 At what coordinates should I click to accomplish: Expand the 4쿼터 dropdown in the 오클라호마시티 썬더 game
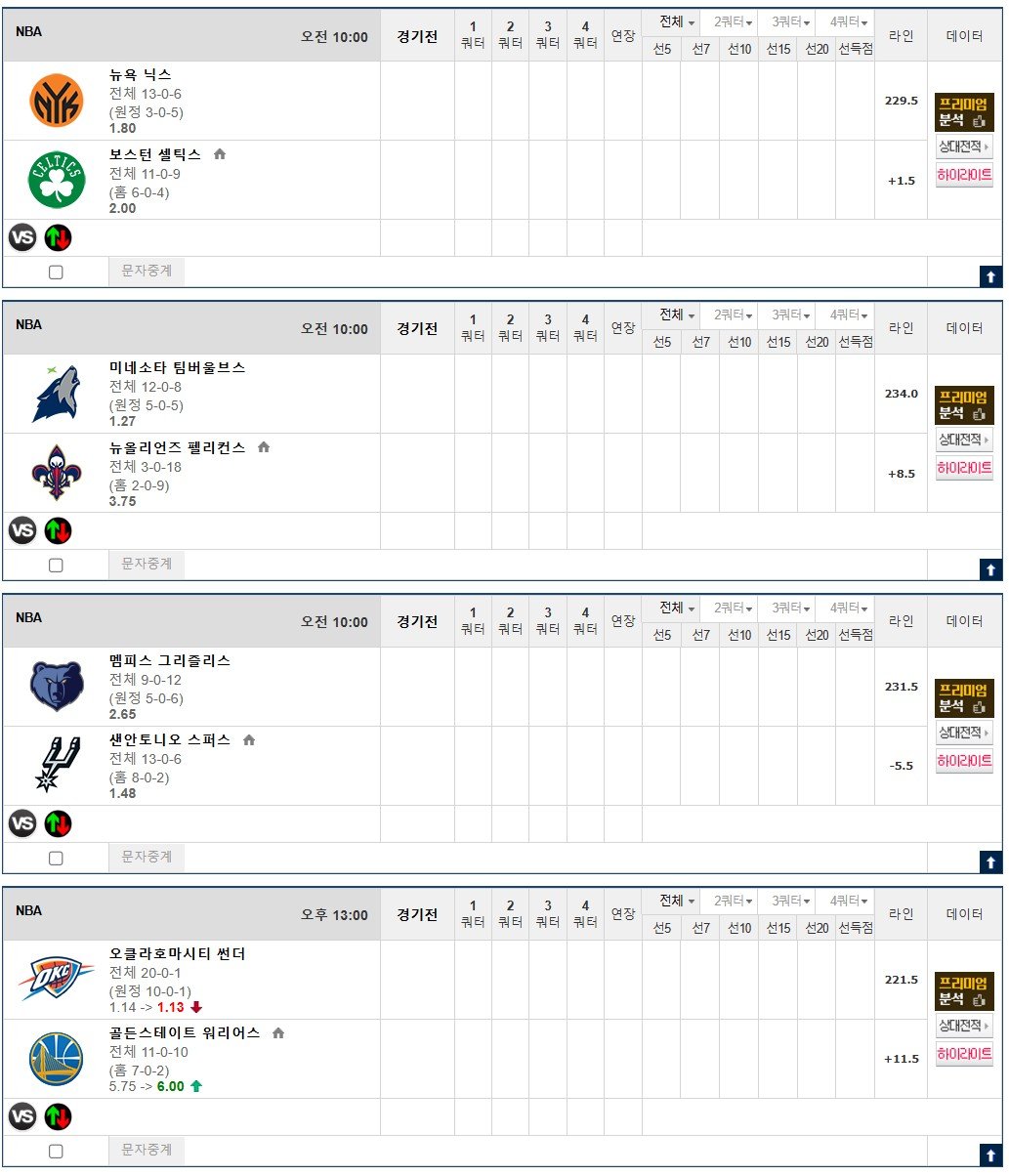[848, 901]
